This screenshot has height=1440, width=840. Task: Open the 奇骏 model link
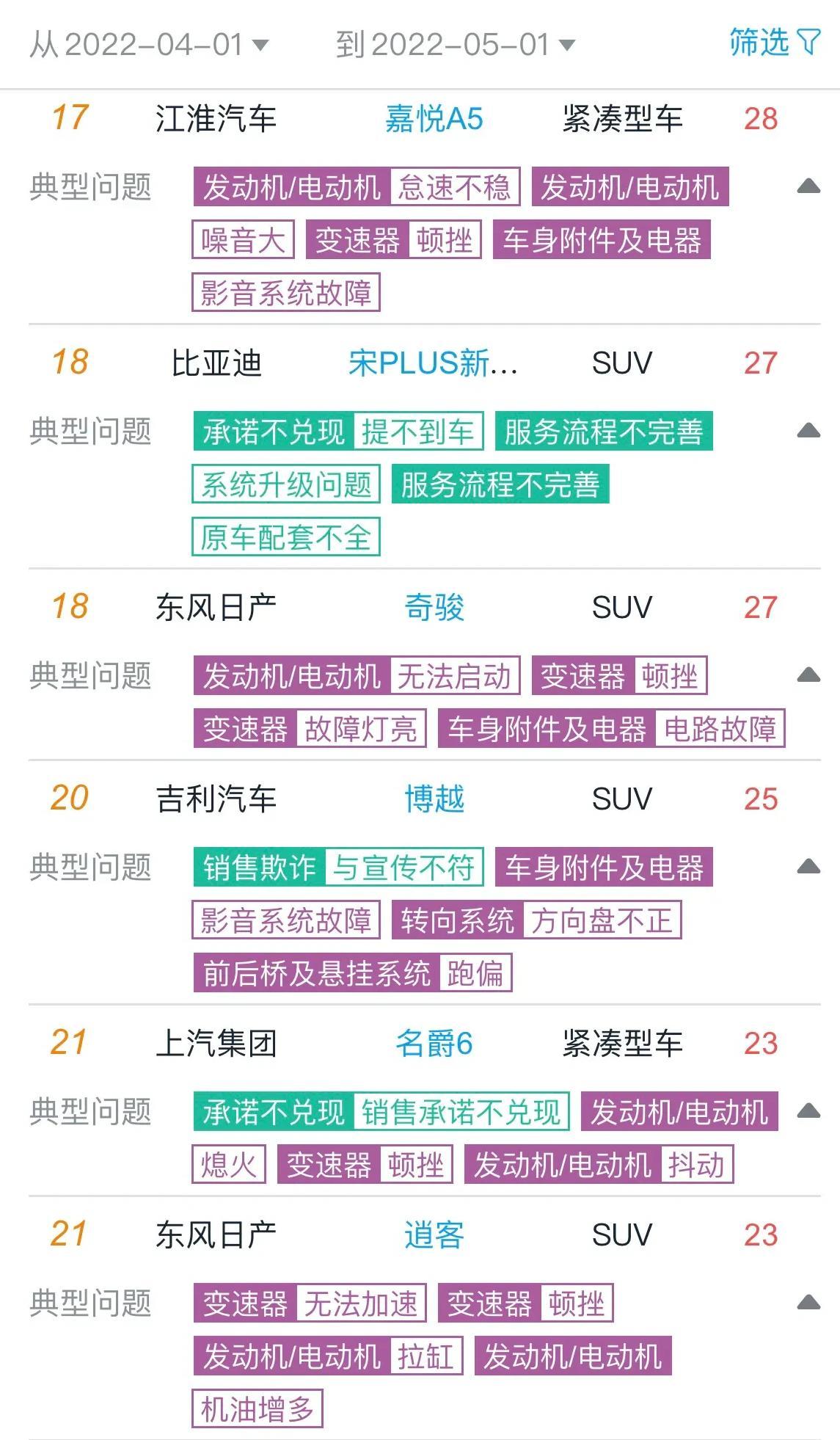(436, 608)
